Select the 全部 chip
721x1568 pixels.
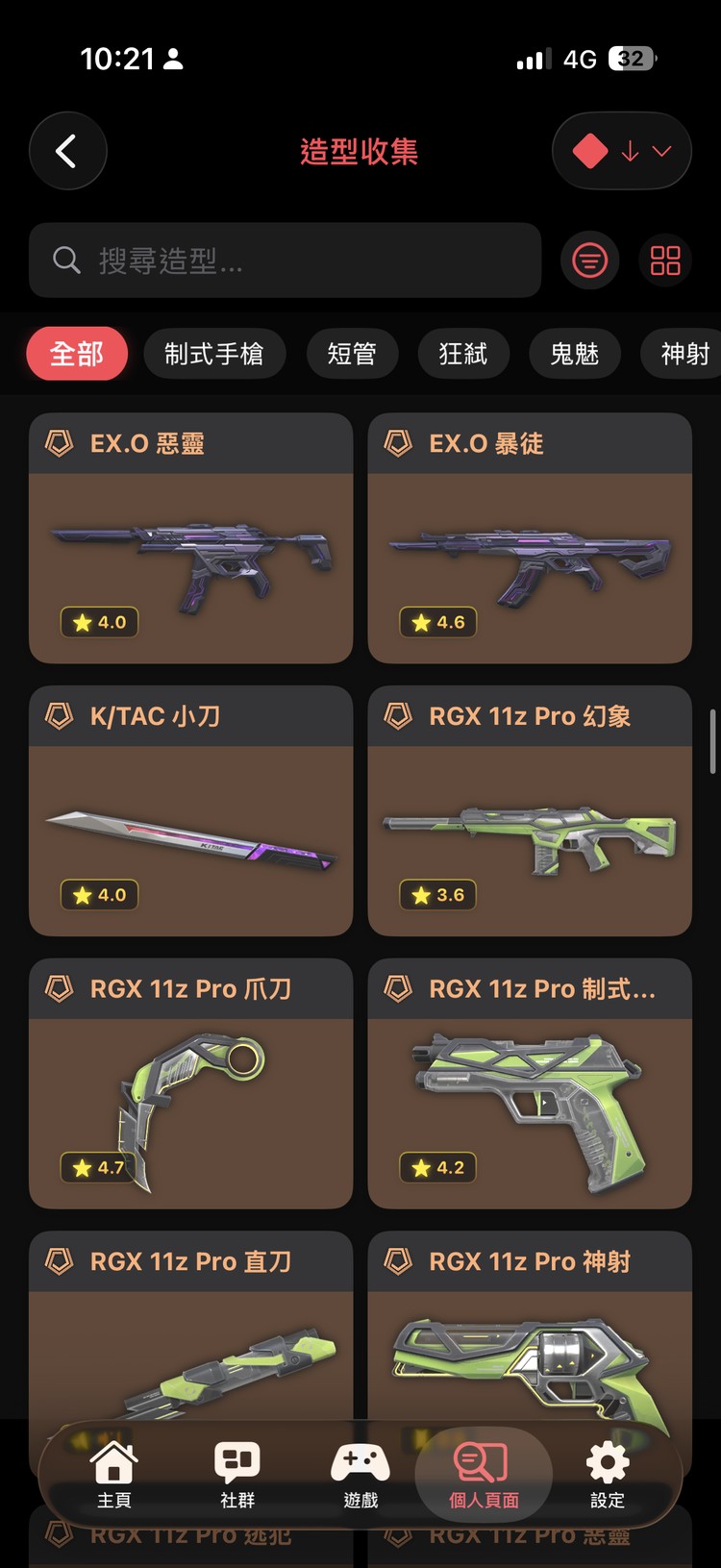pos(77,354)
